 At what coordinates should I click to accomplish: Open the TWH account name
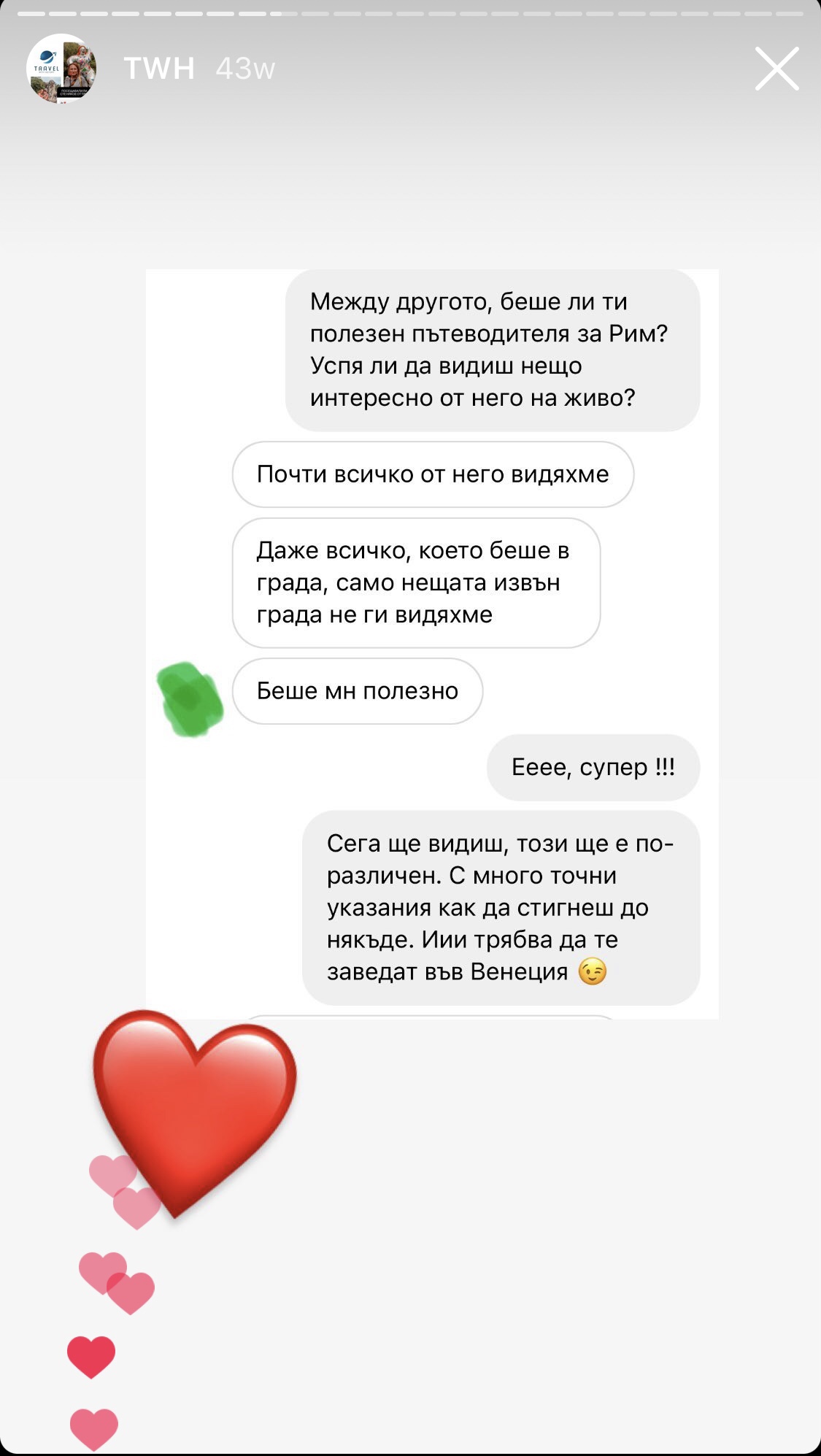(159, 69)
